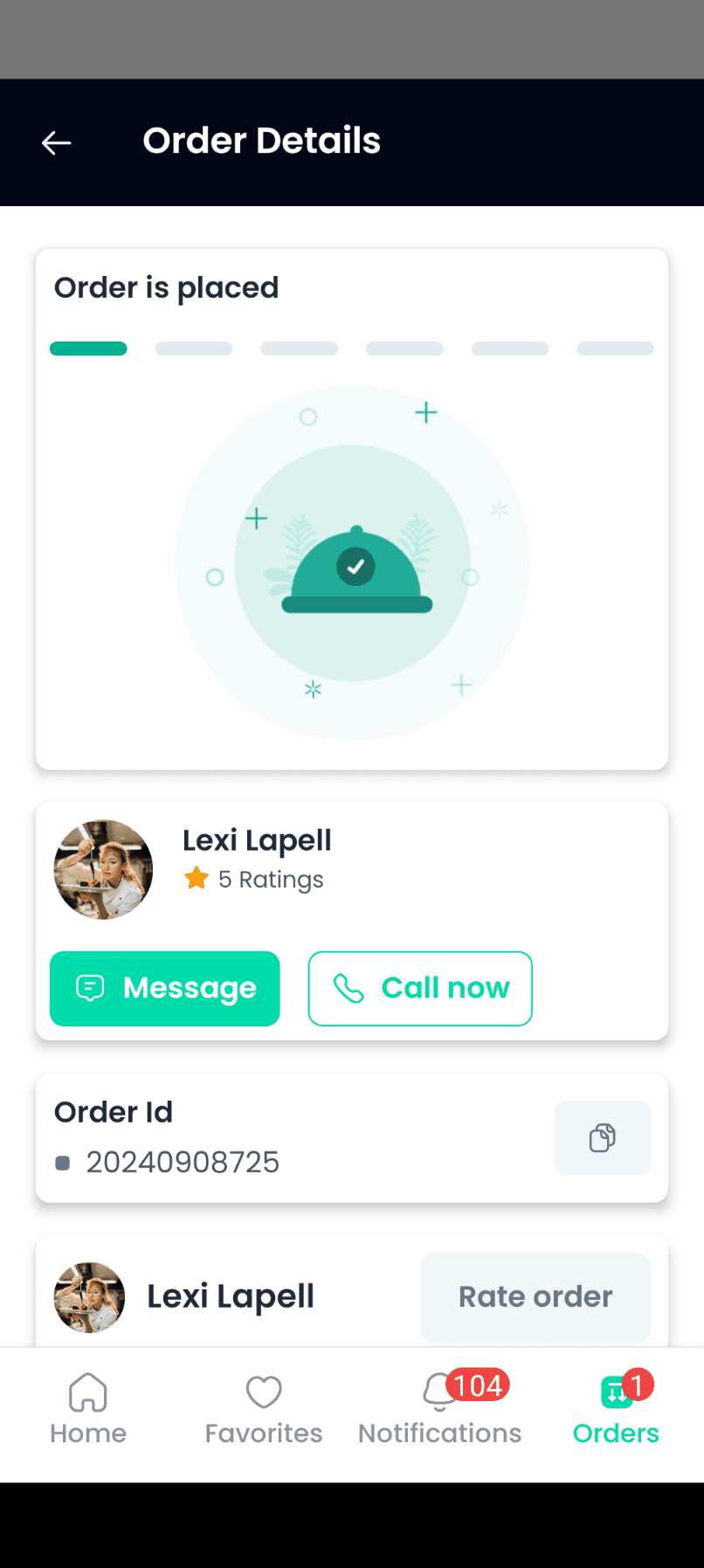The height and width of the screenshot is (1568, 704).
Task: Copy the order ID
Action: pos(603,1137)
